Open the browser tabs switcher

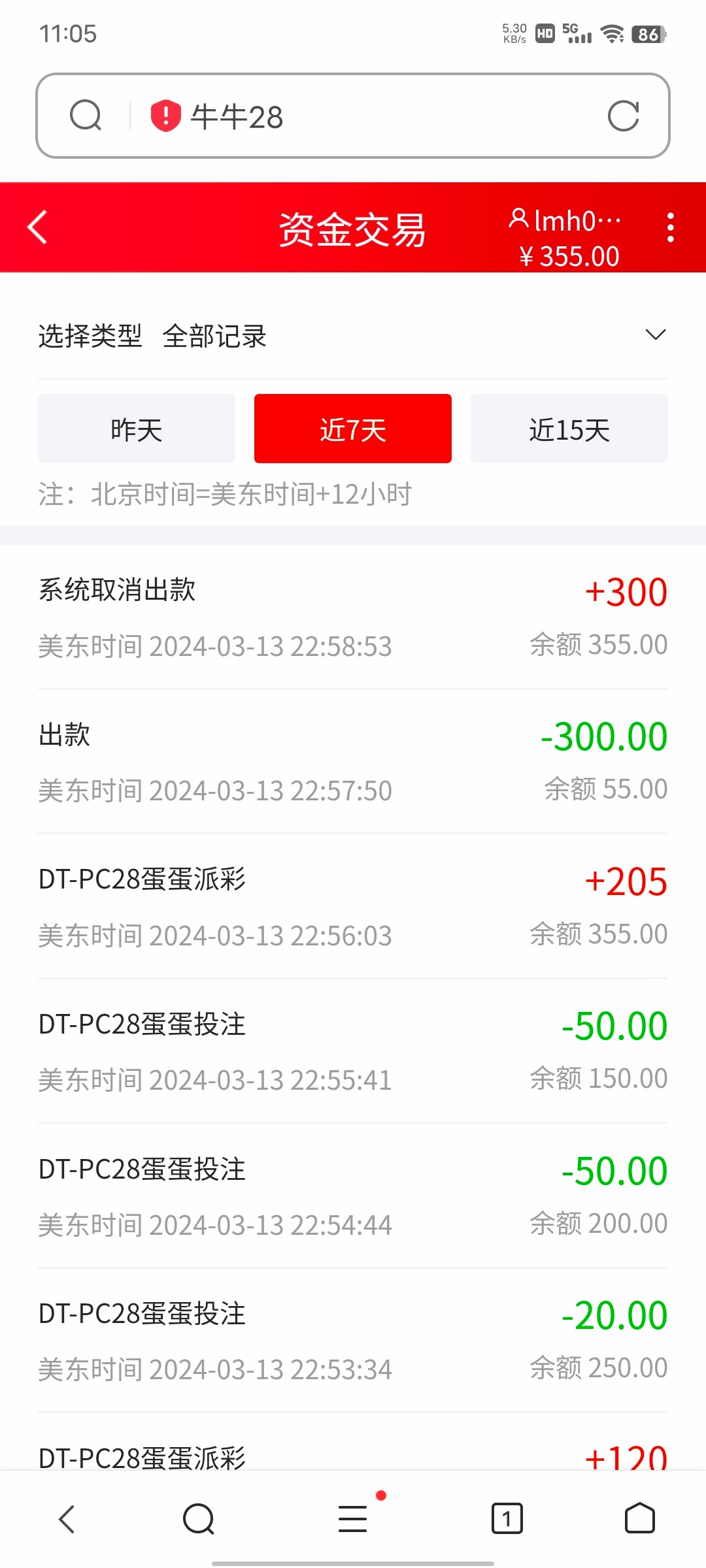(507, 1518)
